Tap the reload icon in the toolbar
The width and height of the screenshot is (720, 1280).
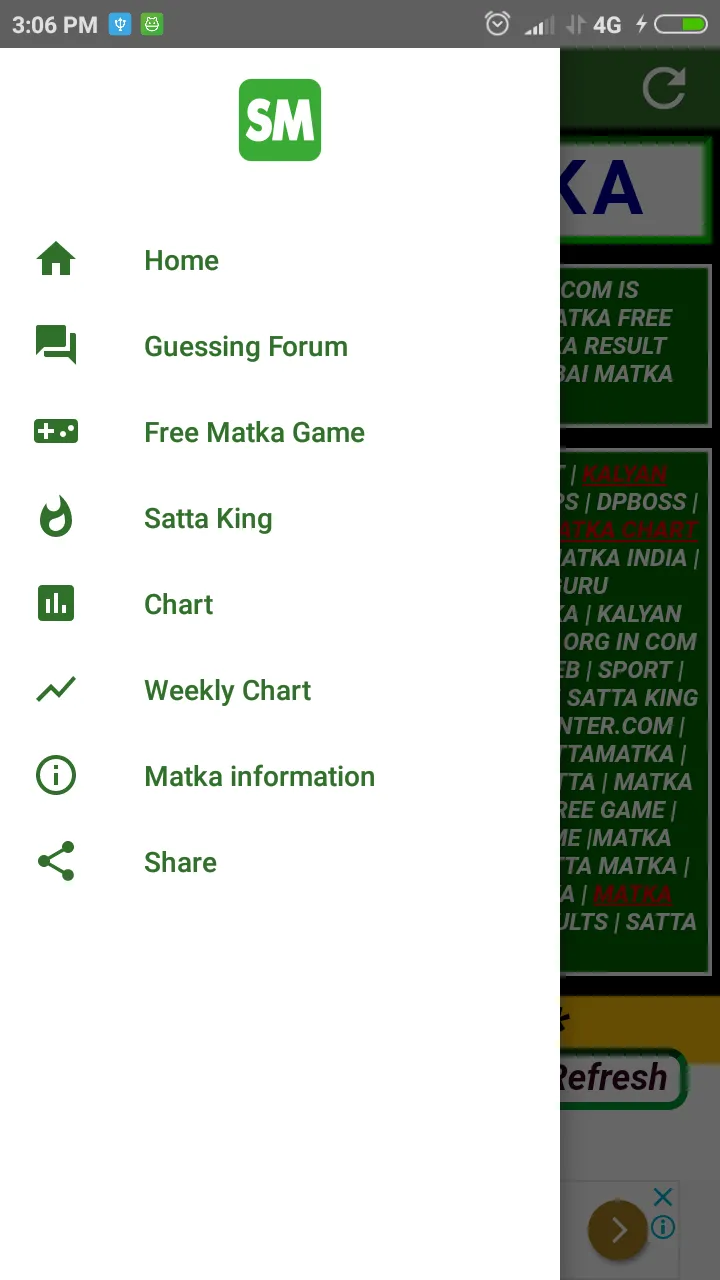tap(664, 88)
